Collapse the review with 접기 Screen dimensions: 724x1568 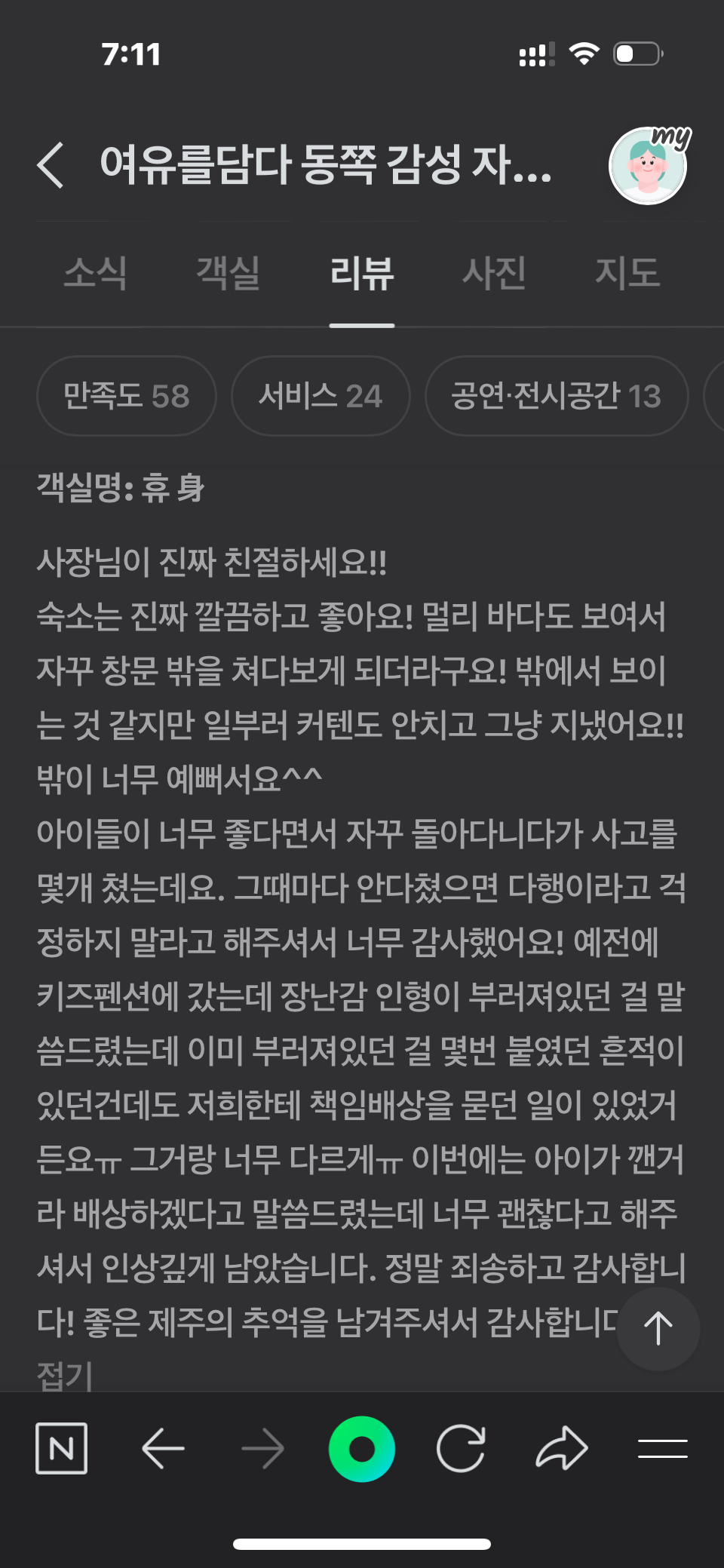tap(65, 1375)
